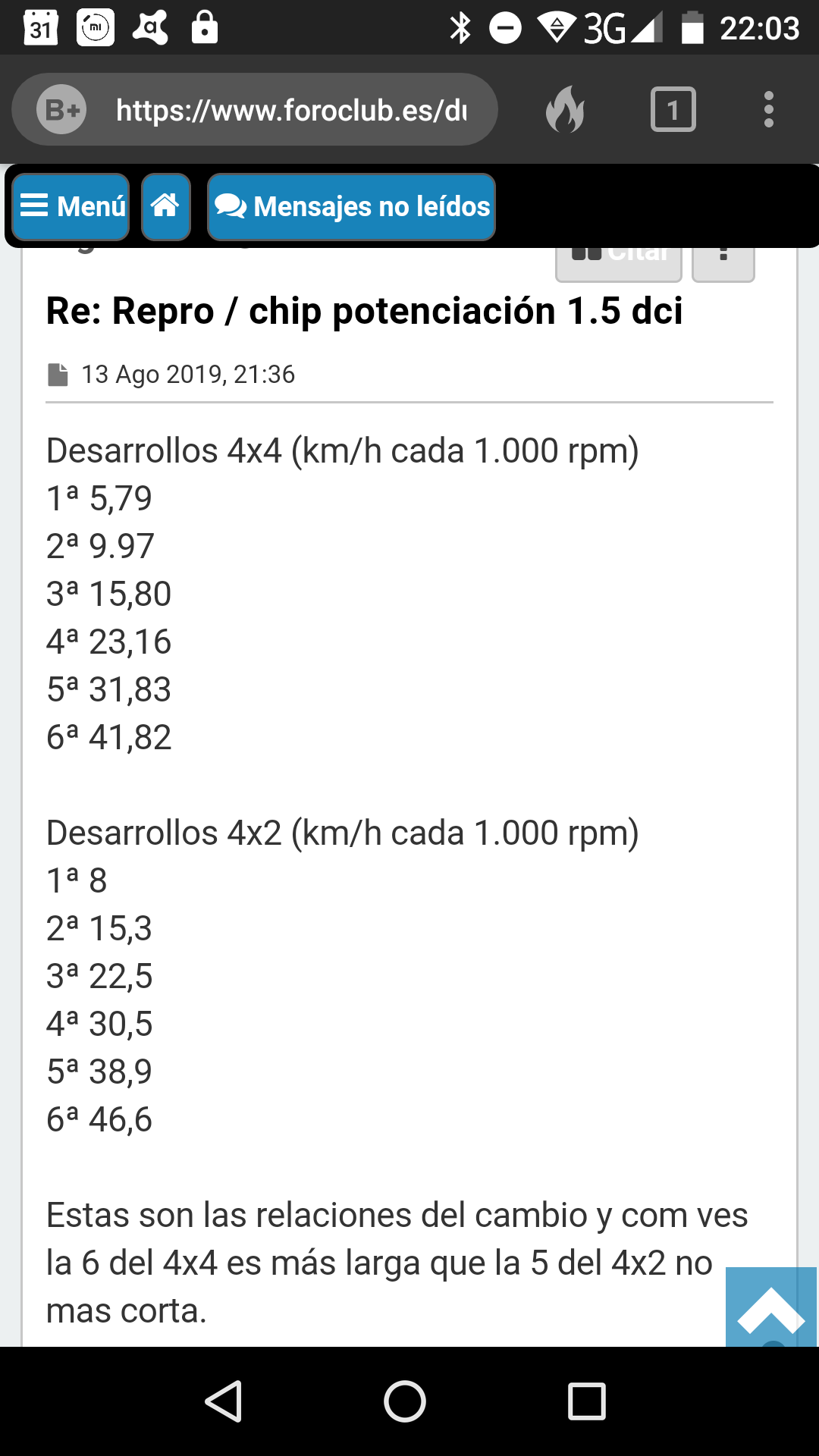The width and height of the screenshot is (819, 1456).
Task: Tap the flame icon in browser toolbar
Action: point(566,110)
